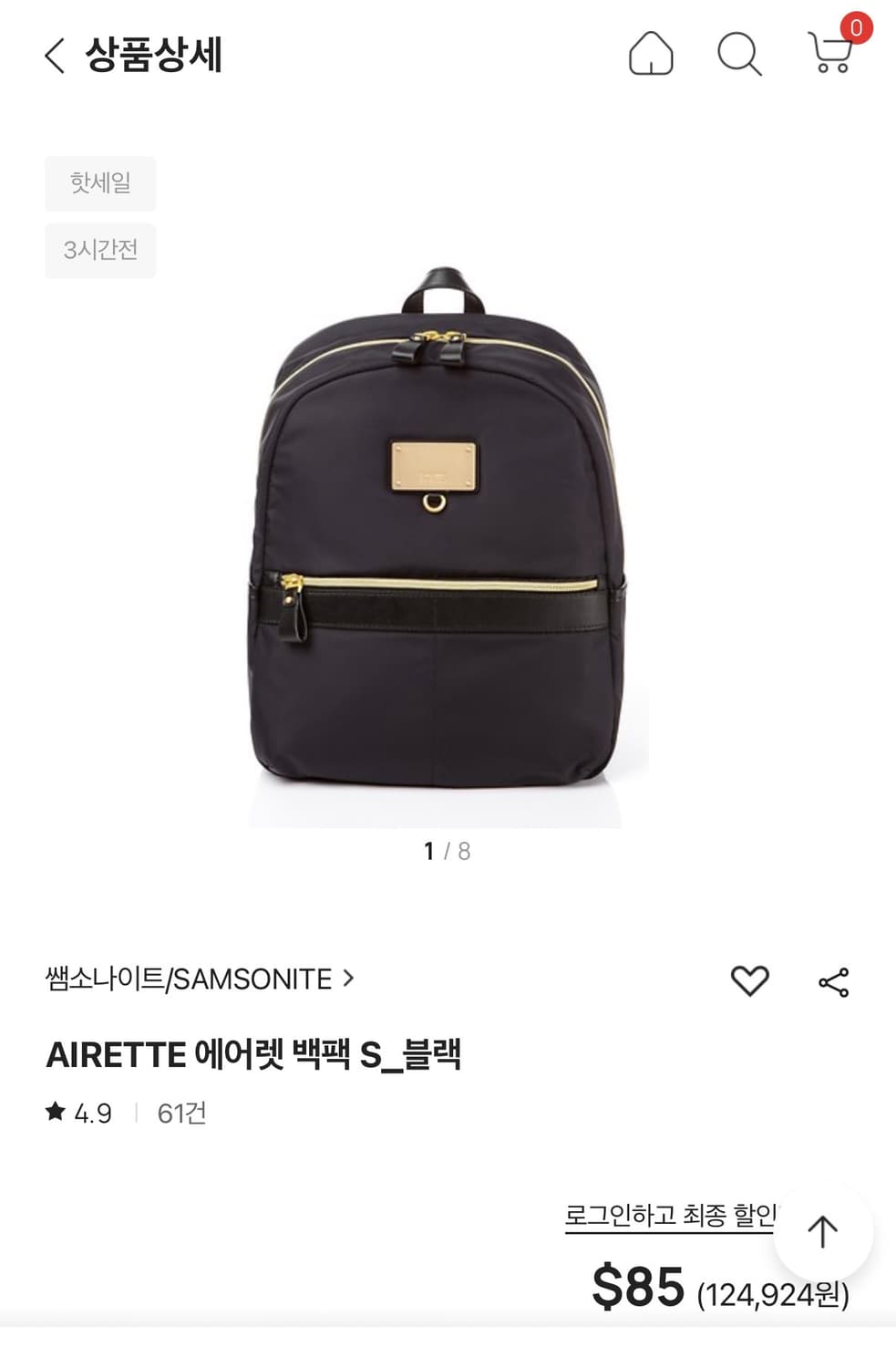Tap the star rating icon

[x=57, y=1112]
